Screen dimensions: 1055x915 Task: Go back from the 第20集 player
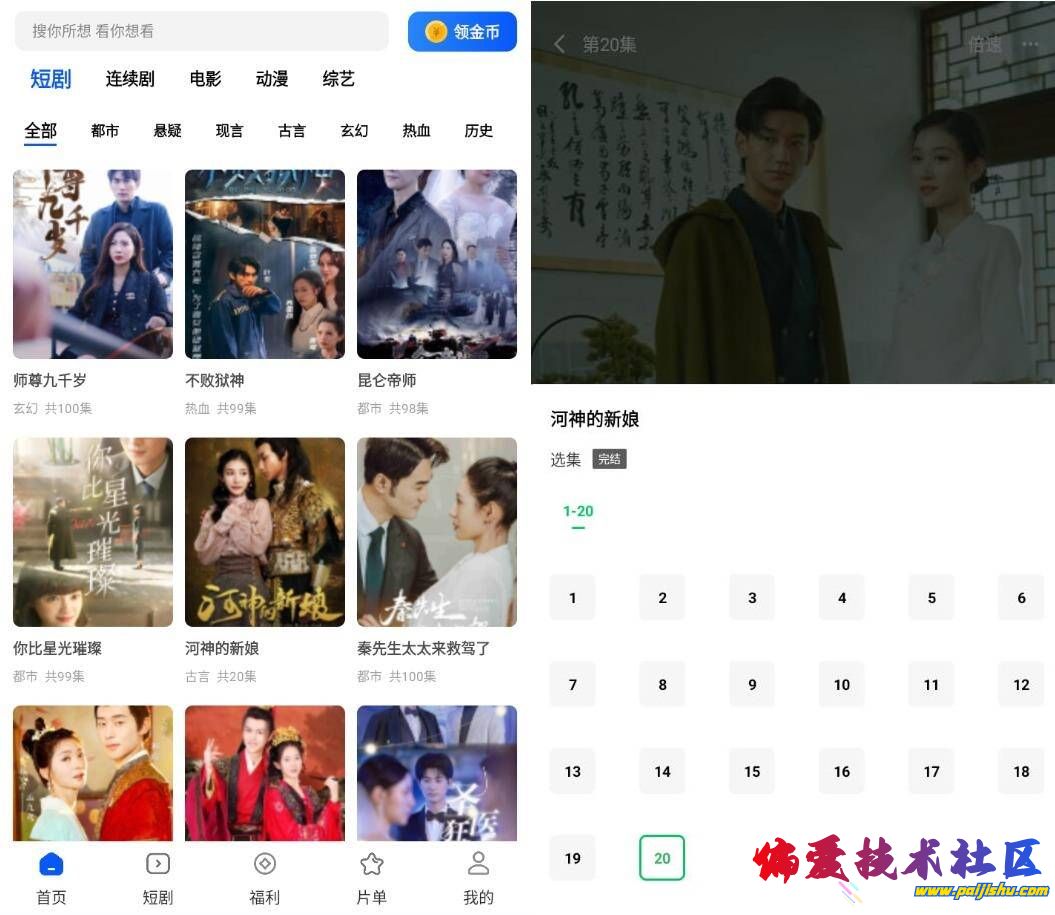pyautogui.click(x=559, y=44)
